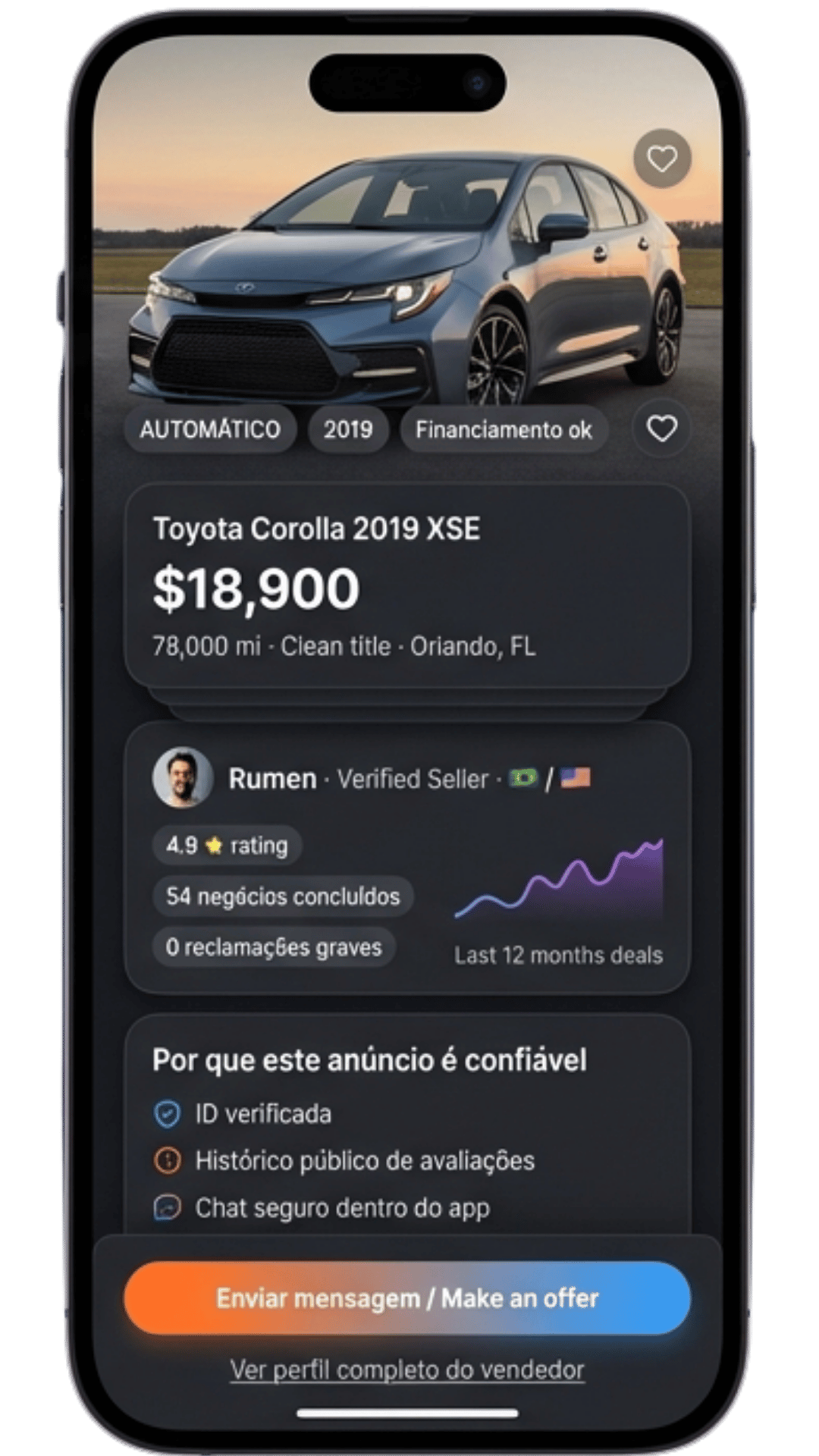
Task: Click the orange icon beside Histórico público de avaliações
Action: click(x=167, y=1161)
